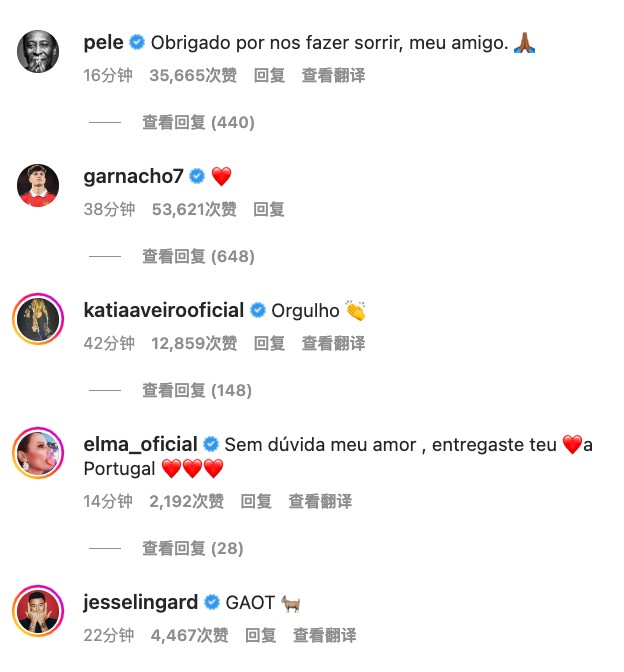This screenshot has width=624, height=672.
Task: Translate jesselingard's comment
Action: (x=325, y=635)
